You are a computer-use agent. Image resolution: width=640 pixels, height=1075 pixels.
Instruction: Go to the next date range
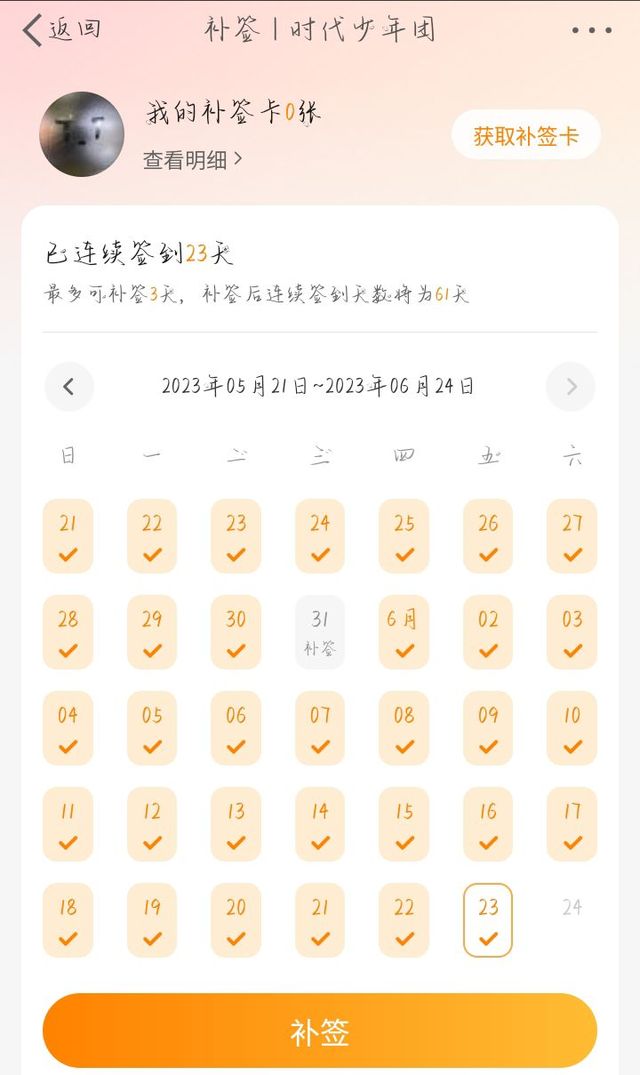[x=571, y=387]
